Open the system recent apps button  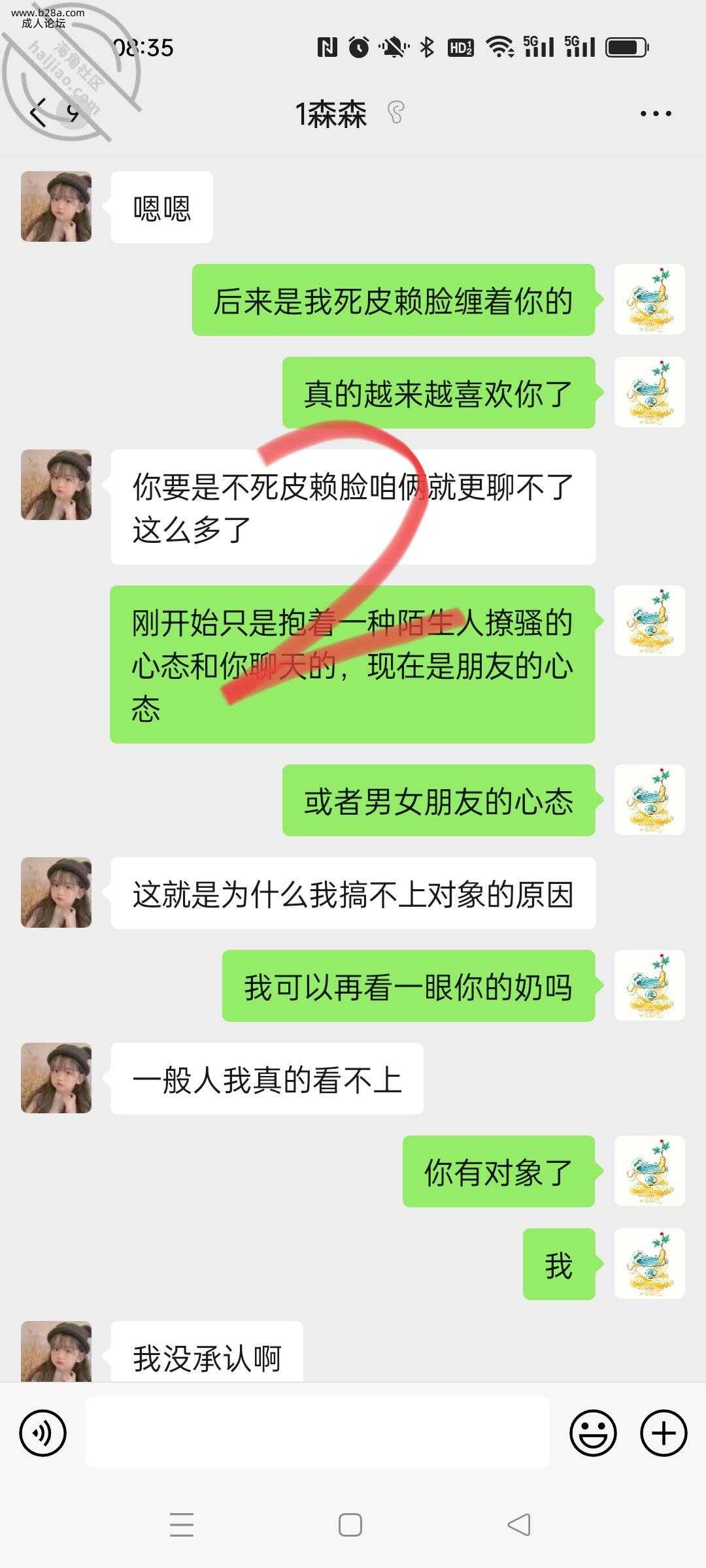[182, 1525]
